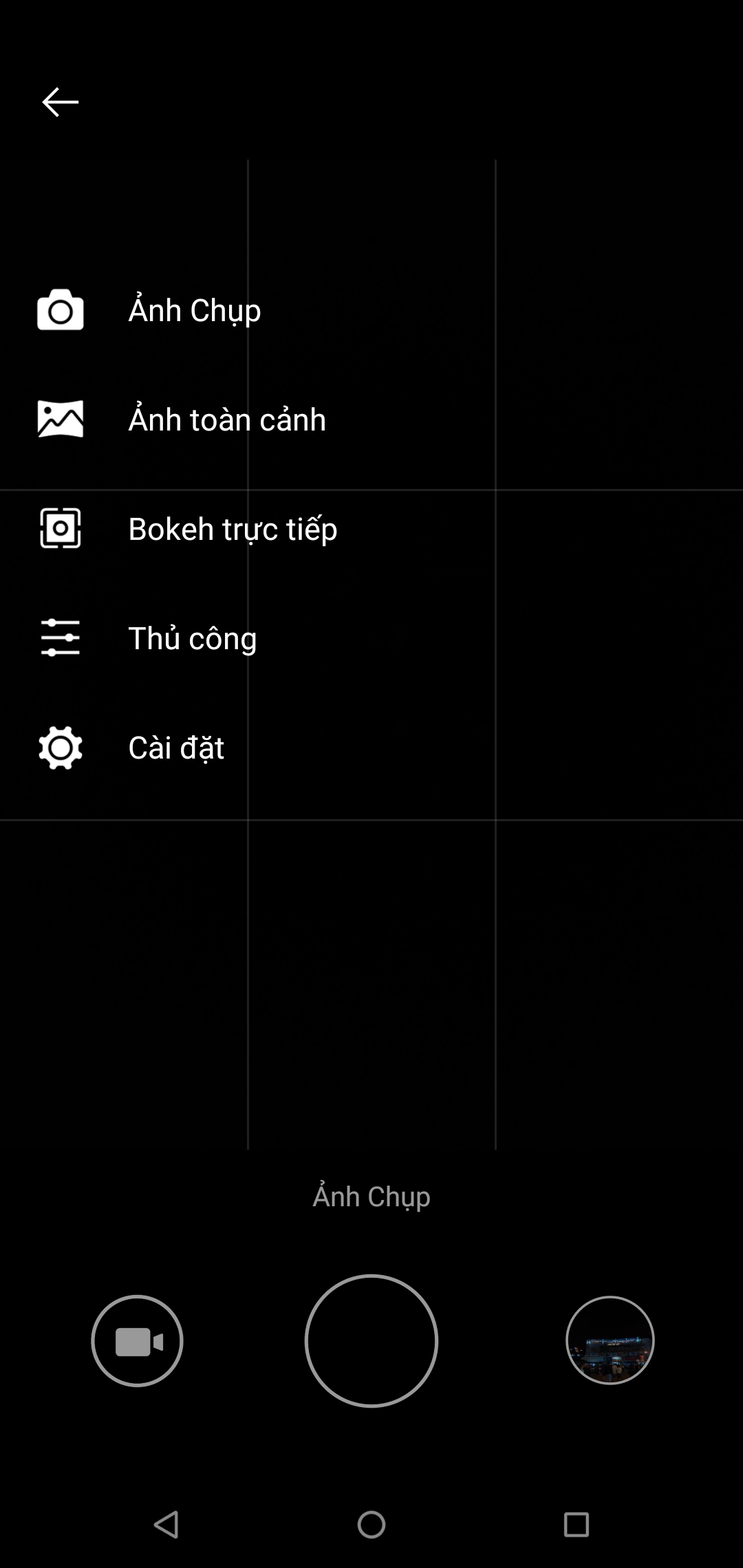Tap the shutter button to take photo
Image resolution: width=743 pixels, height=1568 pixels.
pyautogui.click(x=371, y=1341)
